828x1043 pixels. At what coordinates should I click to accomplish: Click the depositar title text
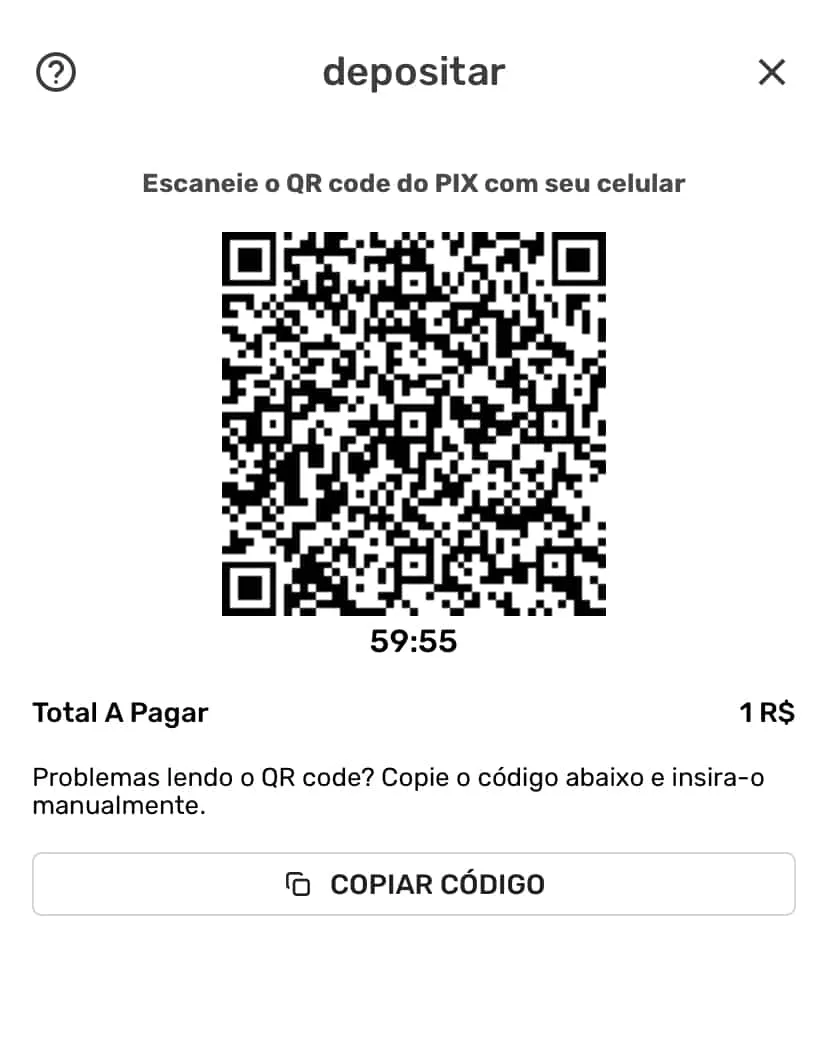click(413, 71)
